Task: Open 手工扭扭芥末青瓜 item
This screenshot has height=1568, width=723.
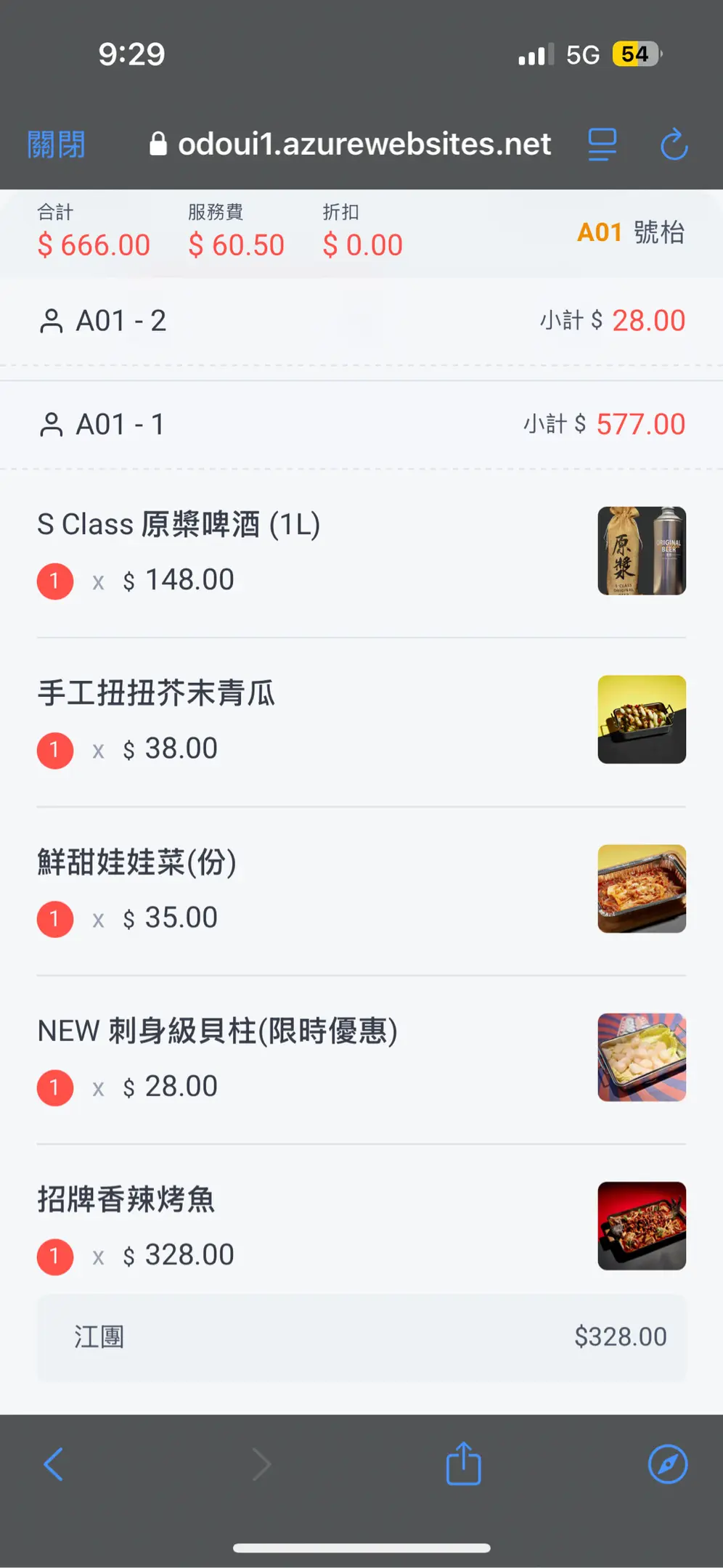Action: click(x=156, y=693)
